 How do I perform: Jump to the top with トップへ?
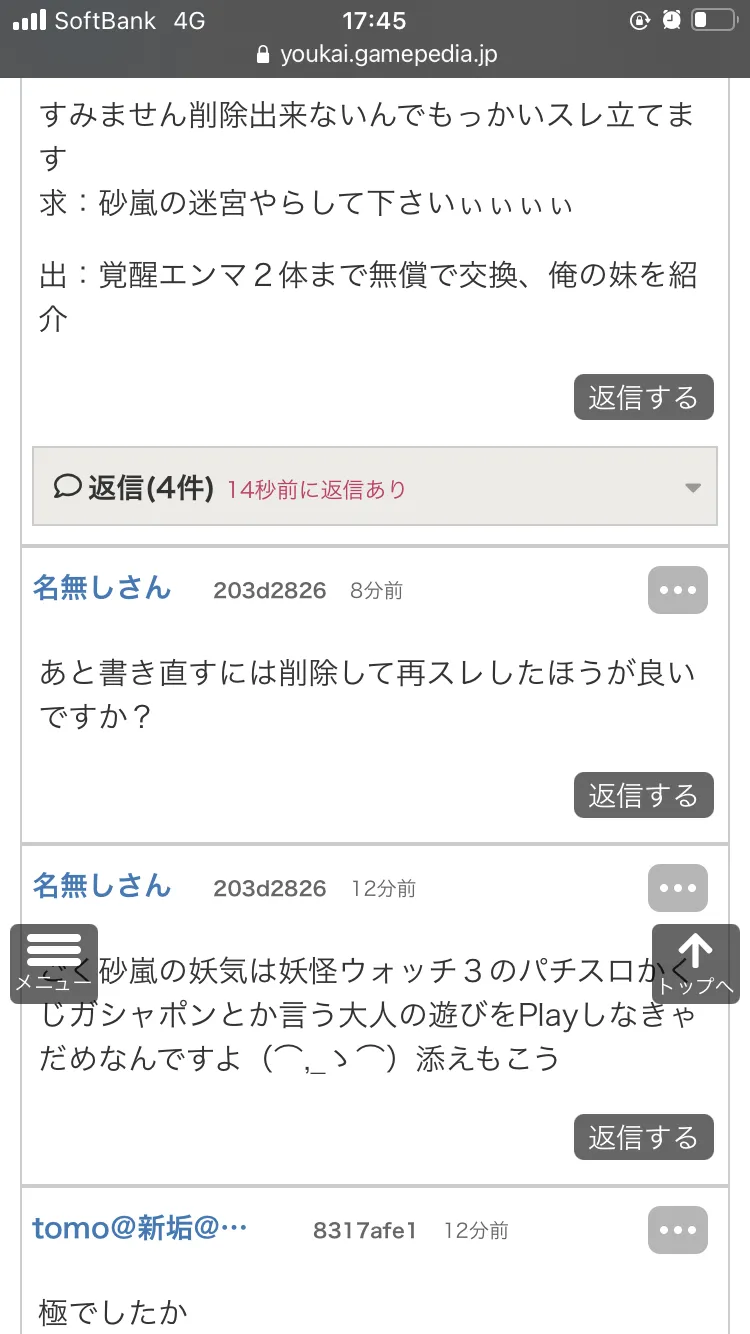[696, 964]
